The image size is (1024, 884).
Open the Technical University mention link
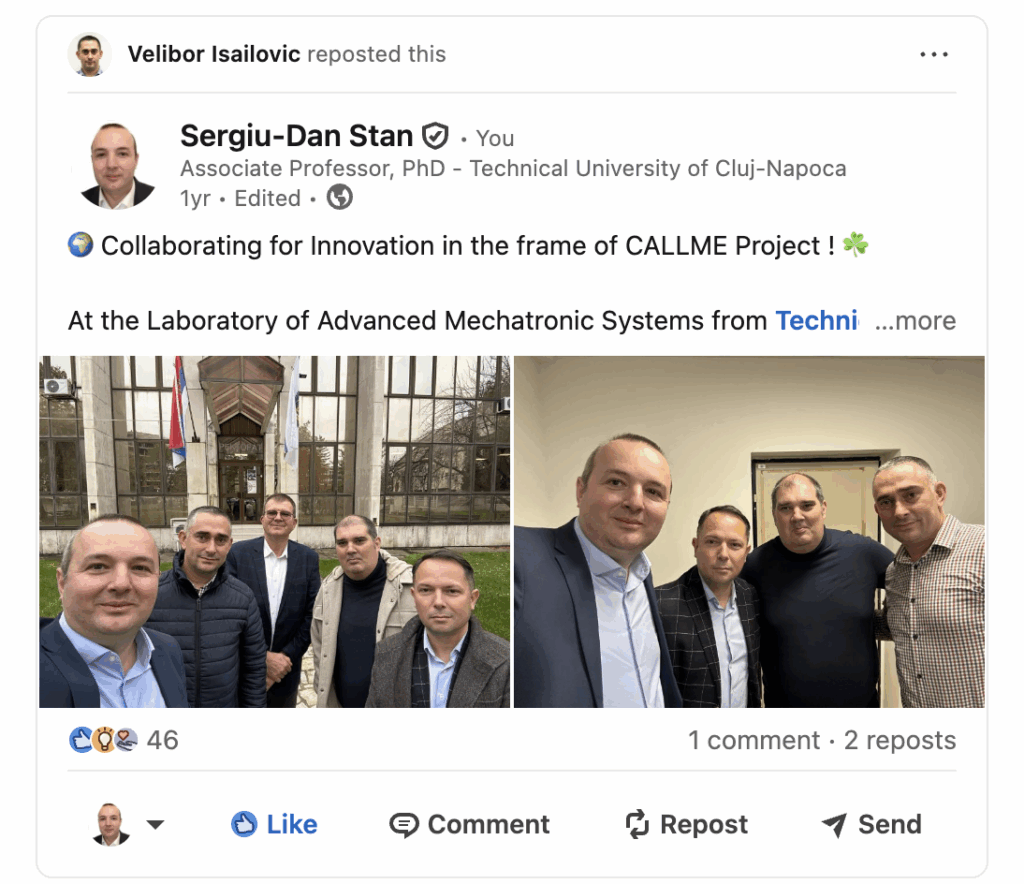(816, 321)
